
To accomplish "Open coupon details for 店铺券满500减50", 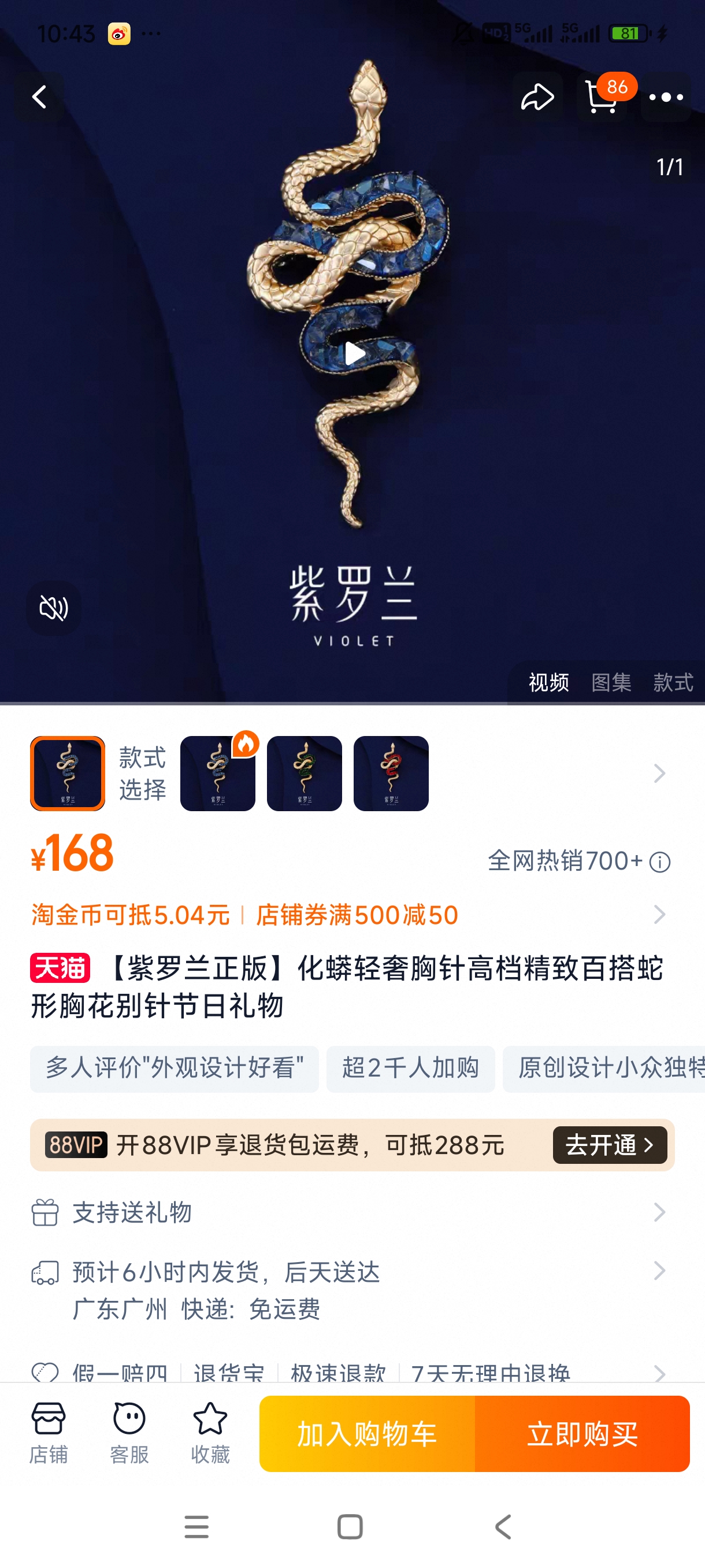I will coord(357,914).
